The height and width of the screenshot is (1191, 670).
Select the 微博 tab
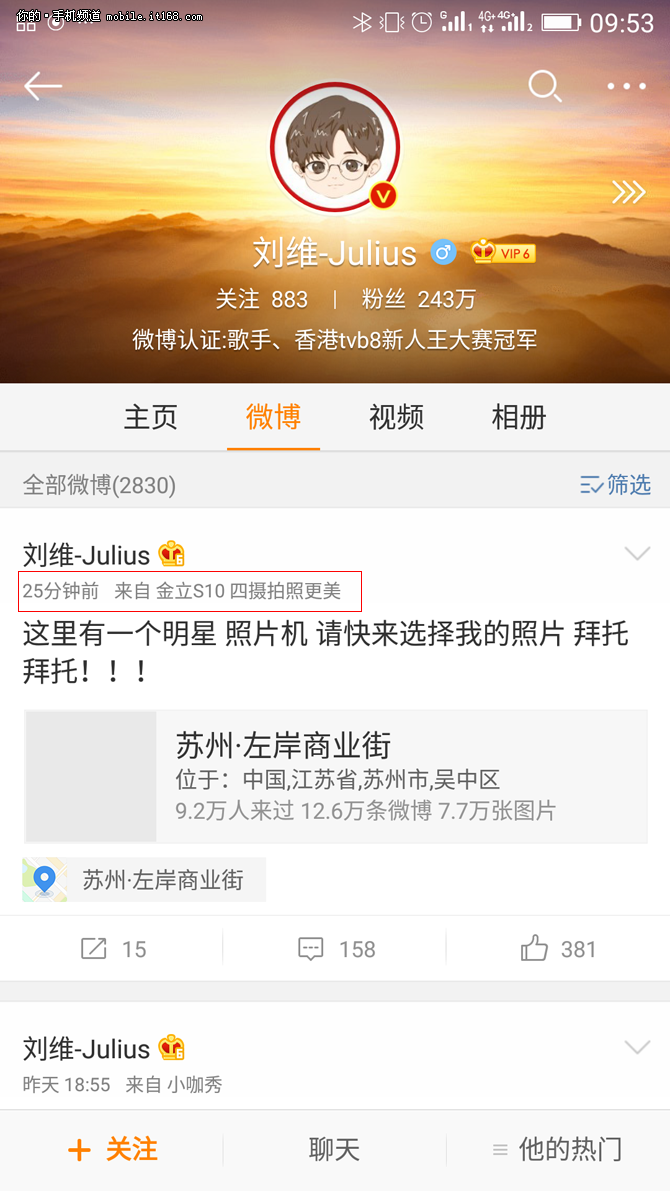pos(273,417)
